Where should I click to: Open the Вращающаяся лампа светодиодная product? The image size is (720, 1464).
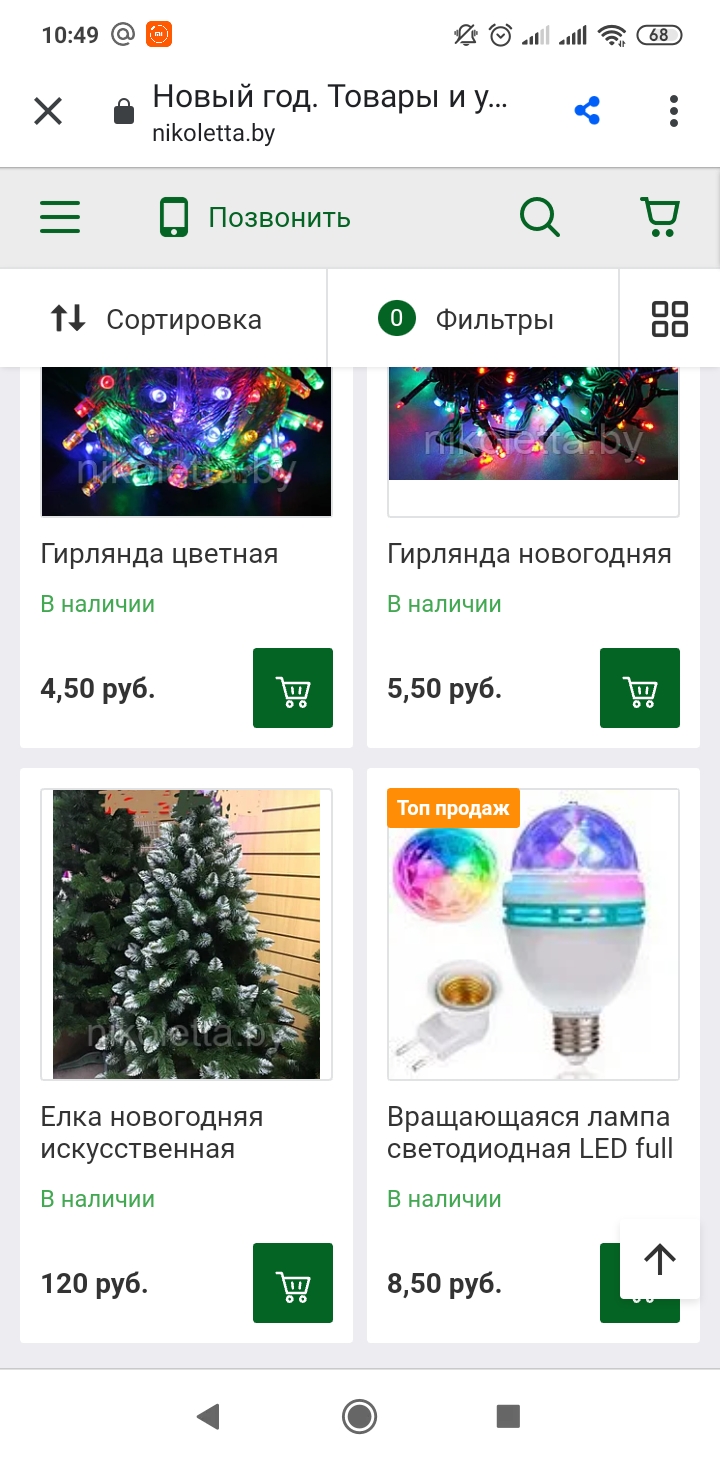[529, 1132]
